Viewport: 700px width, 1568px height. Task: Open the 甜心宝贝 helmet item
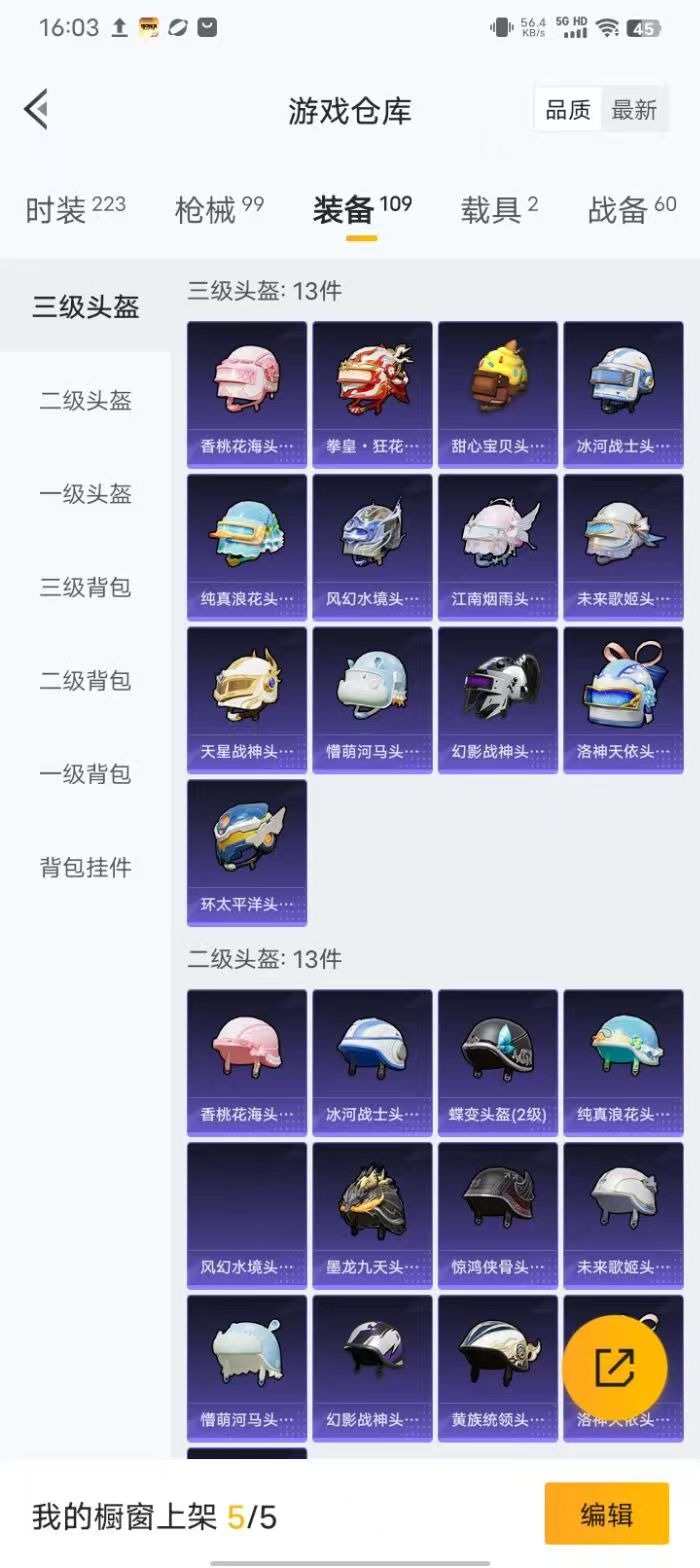pyautogui.click(x=498, y=394)
